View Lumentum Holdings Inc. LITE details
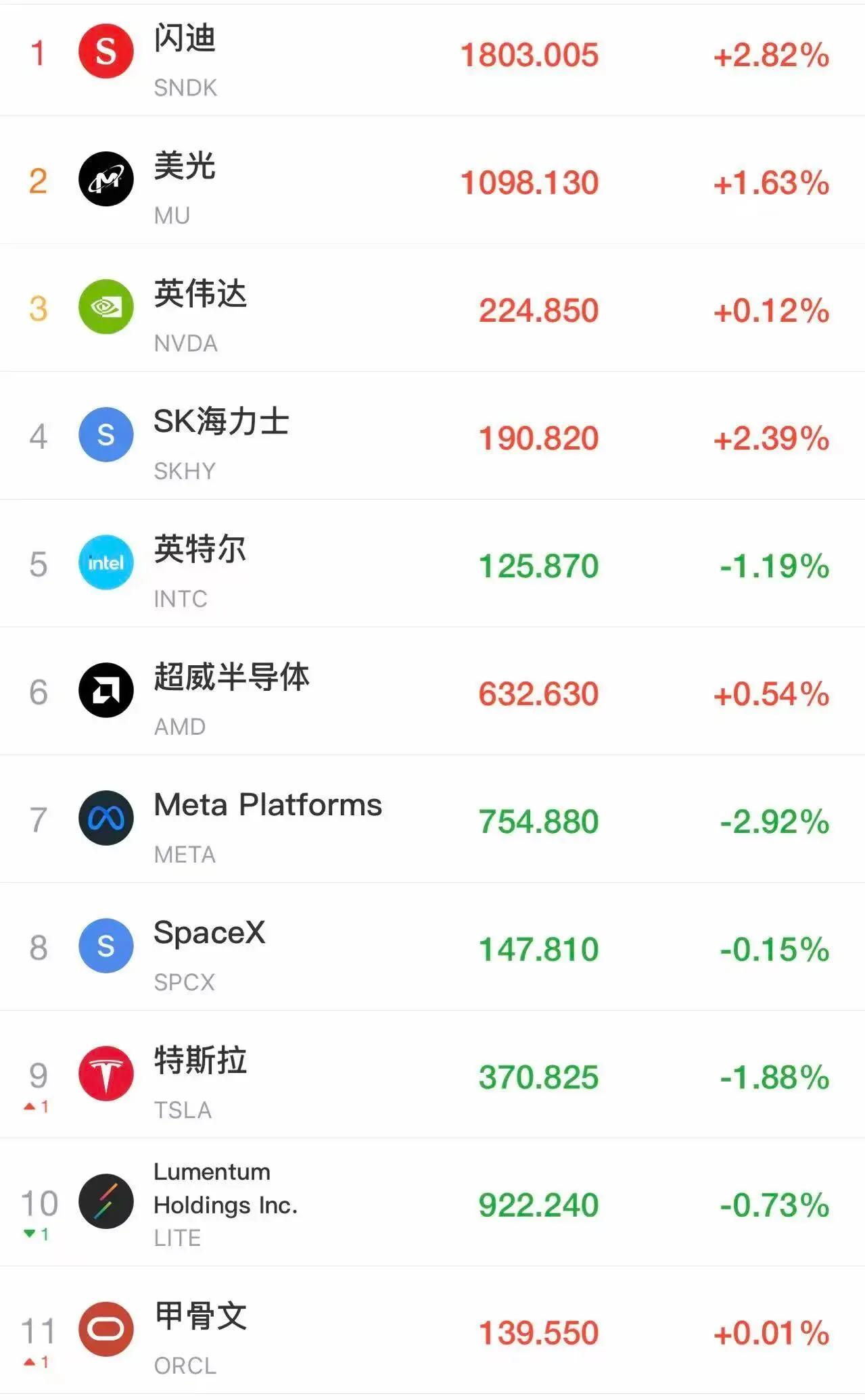 [432, 1202]
